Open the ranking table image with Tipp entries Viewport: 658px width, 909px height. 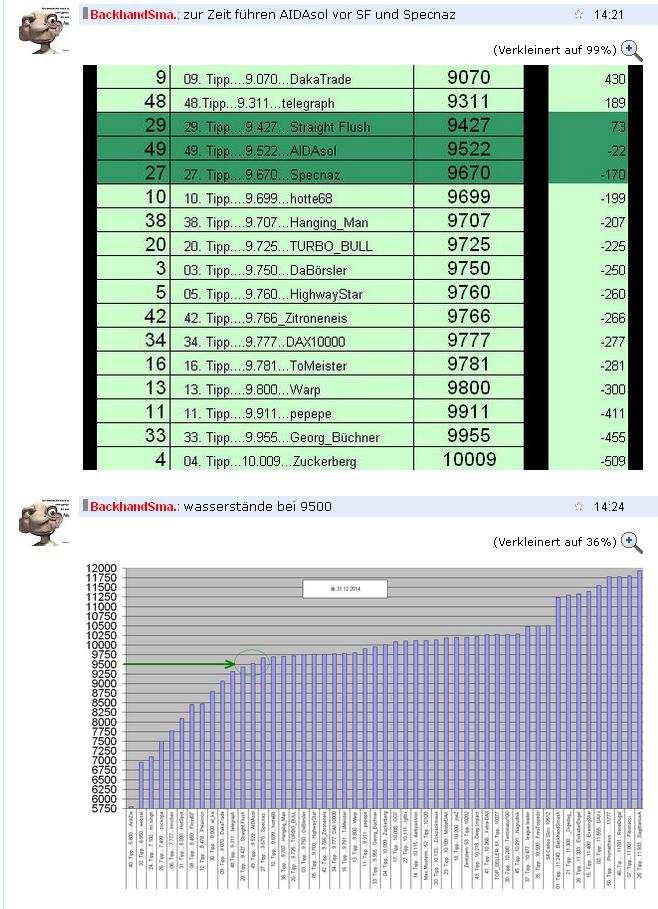click(362, 267)
